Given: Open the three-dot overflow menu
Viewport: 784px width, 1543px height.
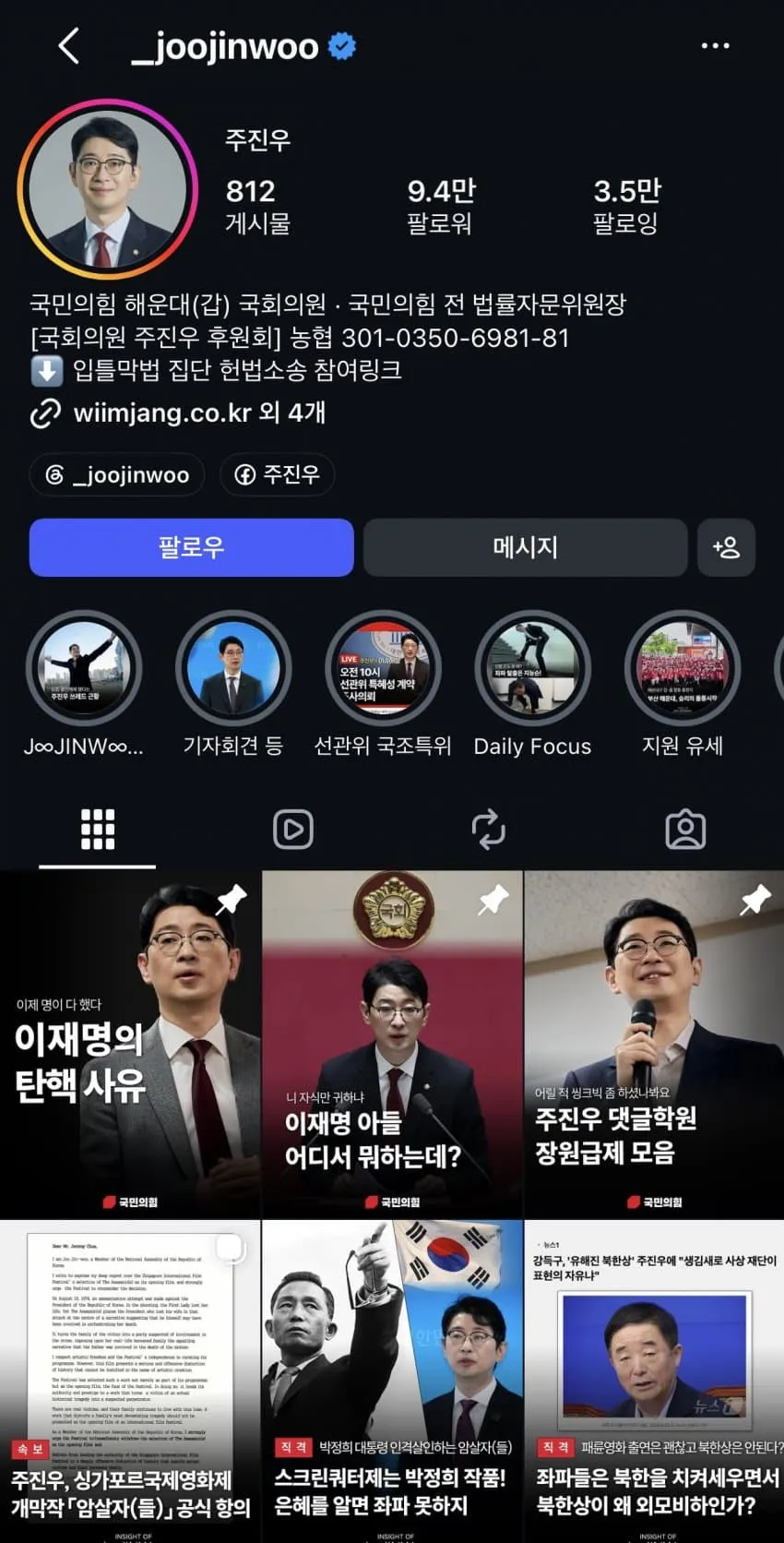Looking at the screenshot, I should [715, 45].
